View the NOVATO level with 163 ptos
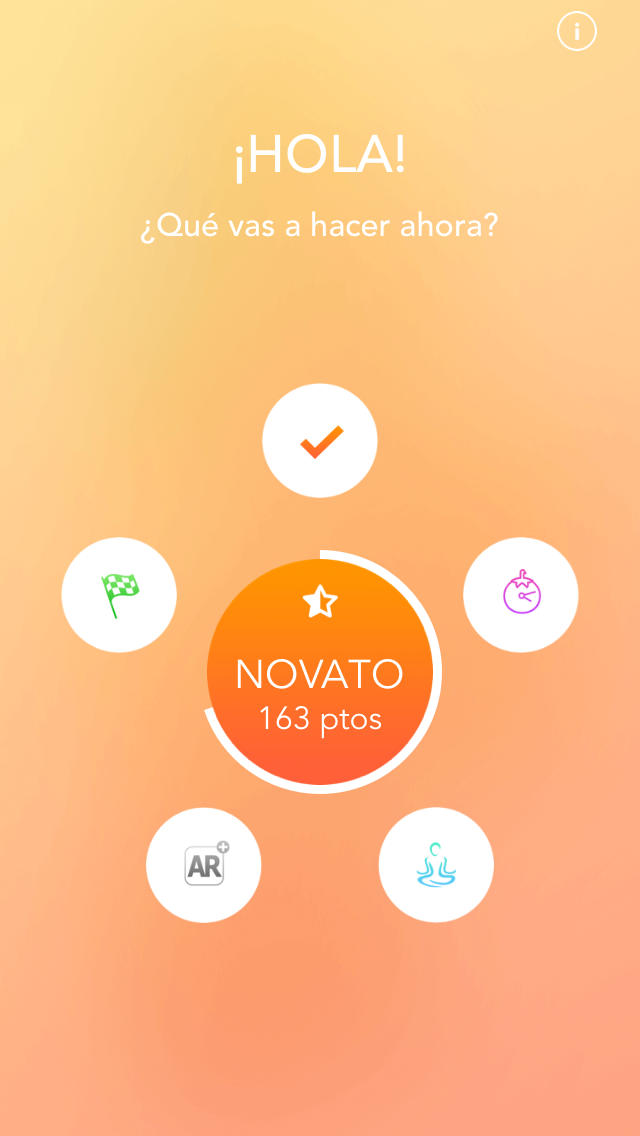Image resolution: width=640 pixels, height=1136 pixels. pyautogui.click(x=320, y=672)
